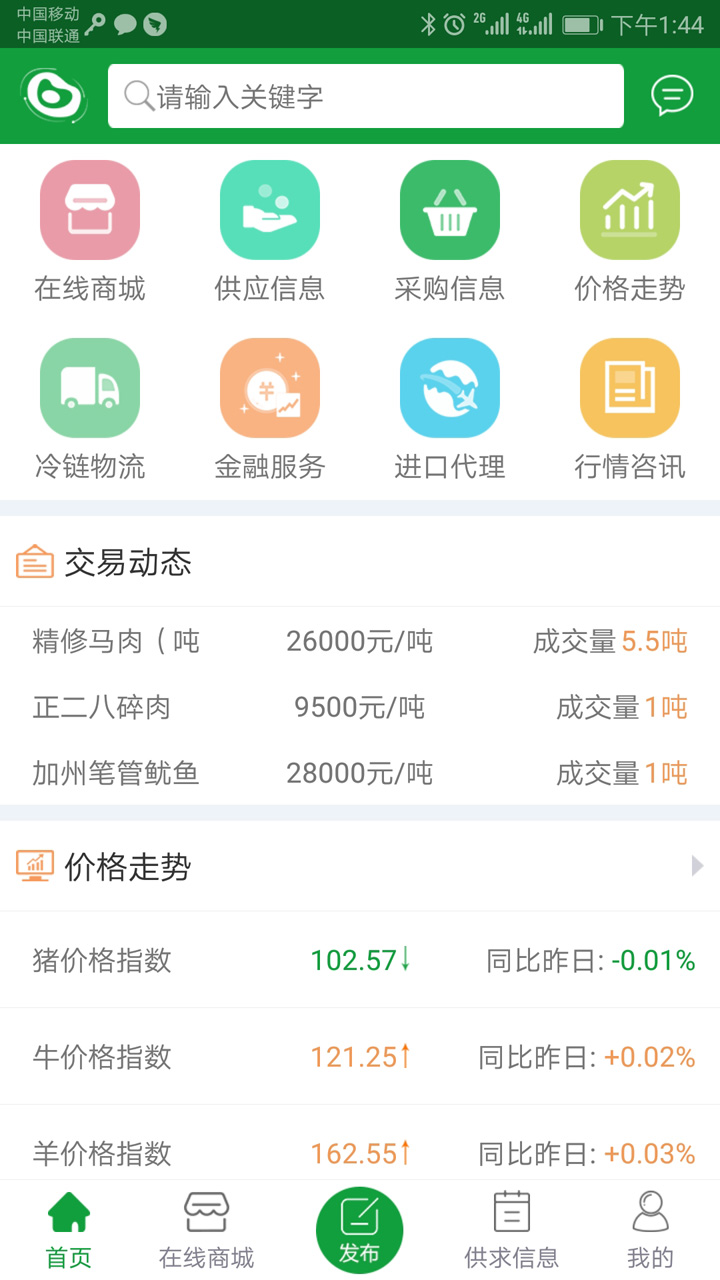
Task: Open the 在线商城 shopping mall icon
Action: tap(89, 210)
